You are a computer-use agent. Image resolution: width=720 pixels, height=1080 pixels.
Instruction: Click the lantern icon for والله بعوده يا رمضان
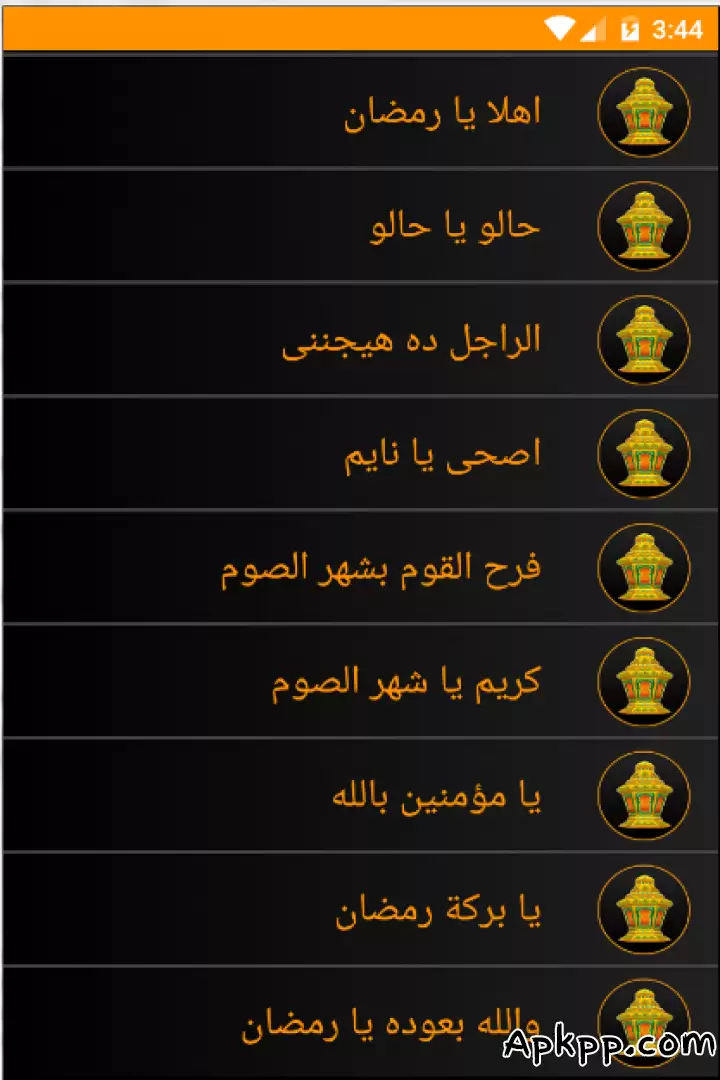click(x=645, y=1020)
